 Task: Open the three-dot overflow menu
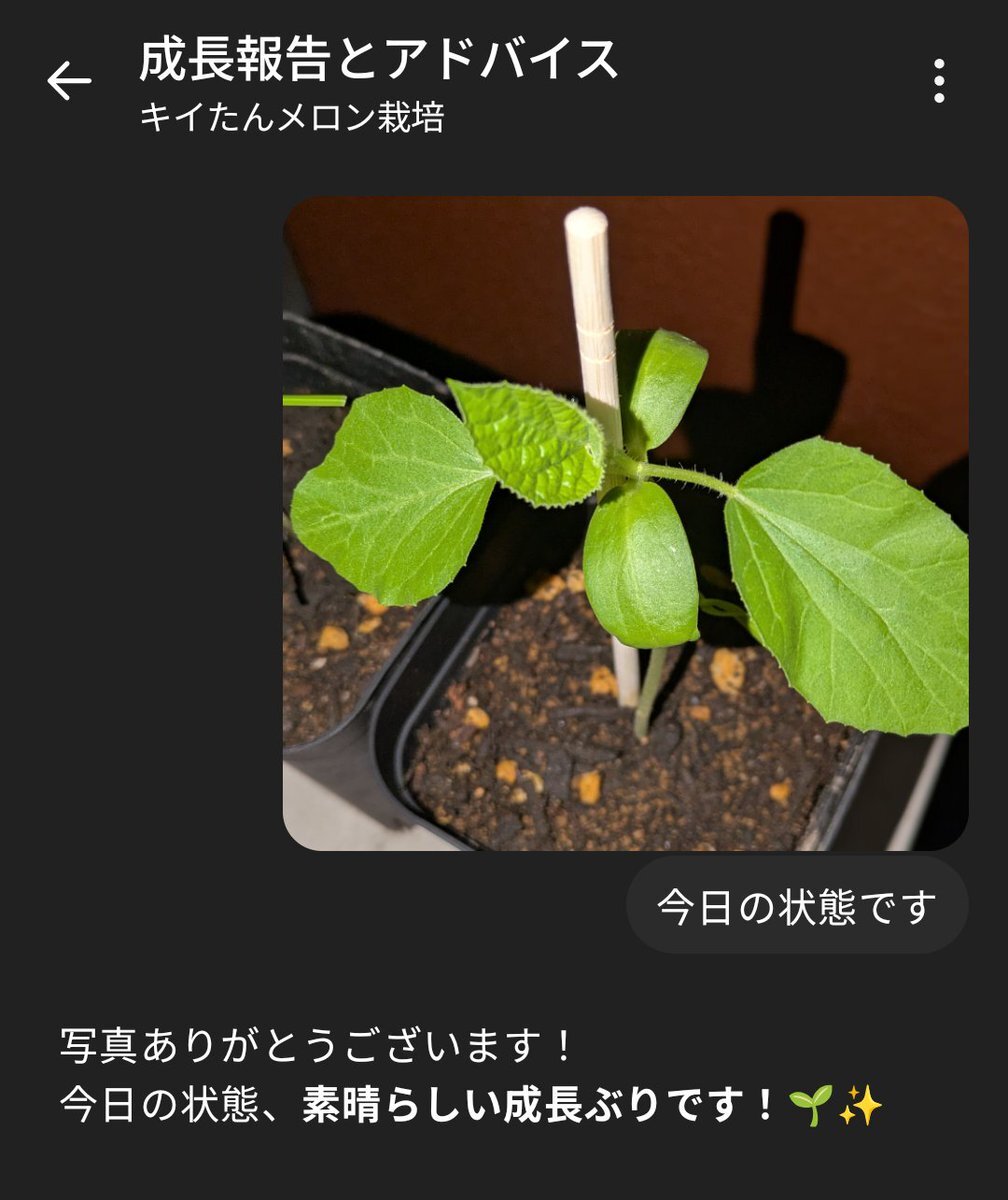[938, 82]
